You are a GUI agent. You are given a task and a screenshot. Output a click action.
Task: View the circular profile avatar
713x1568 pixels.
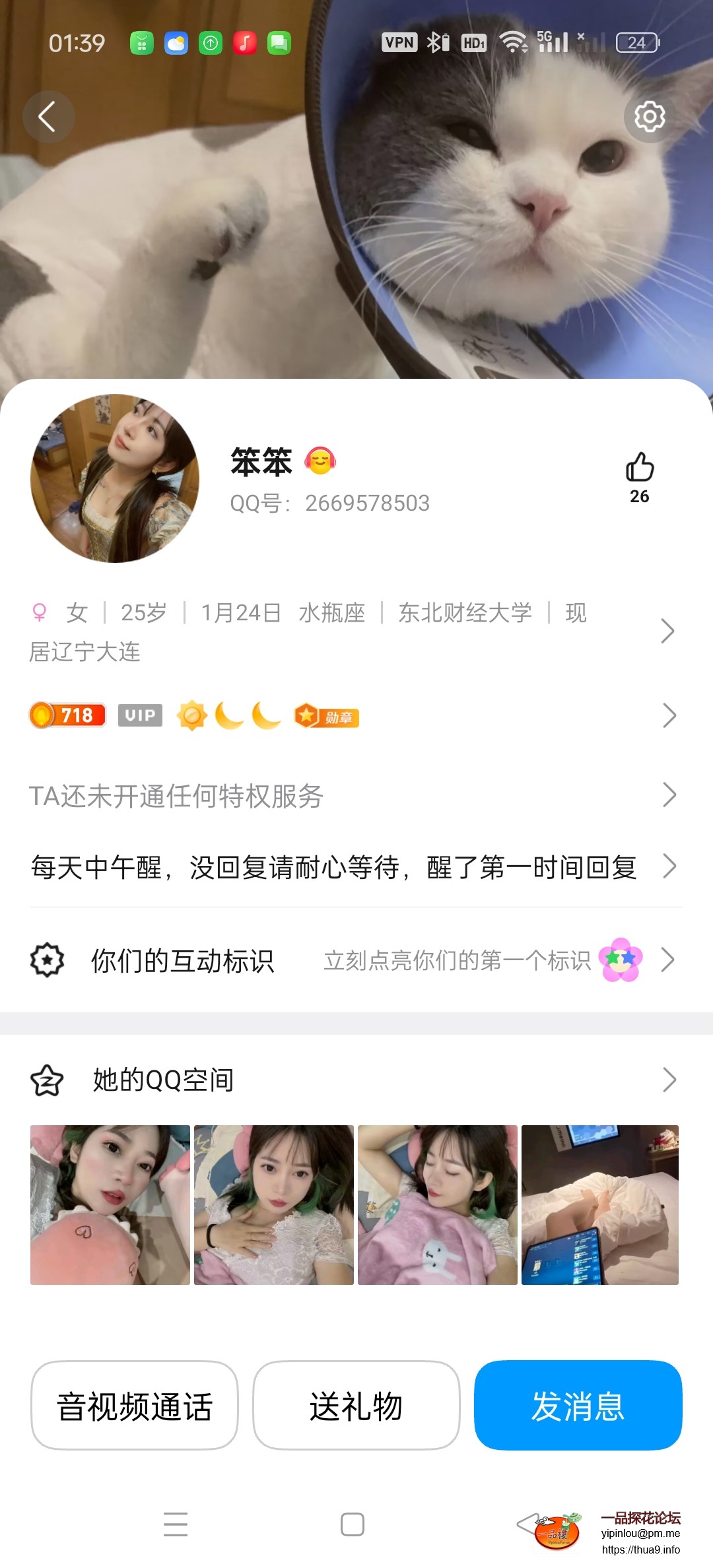coord(115,478)
